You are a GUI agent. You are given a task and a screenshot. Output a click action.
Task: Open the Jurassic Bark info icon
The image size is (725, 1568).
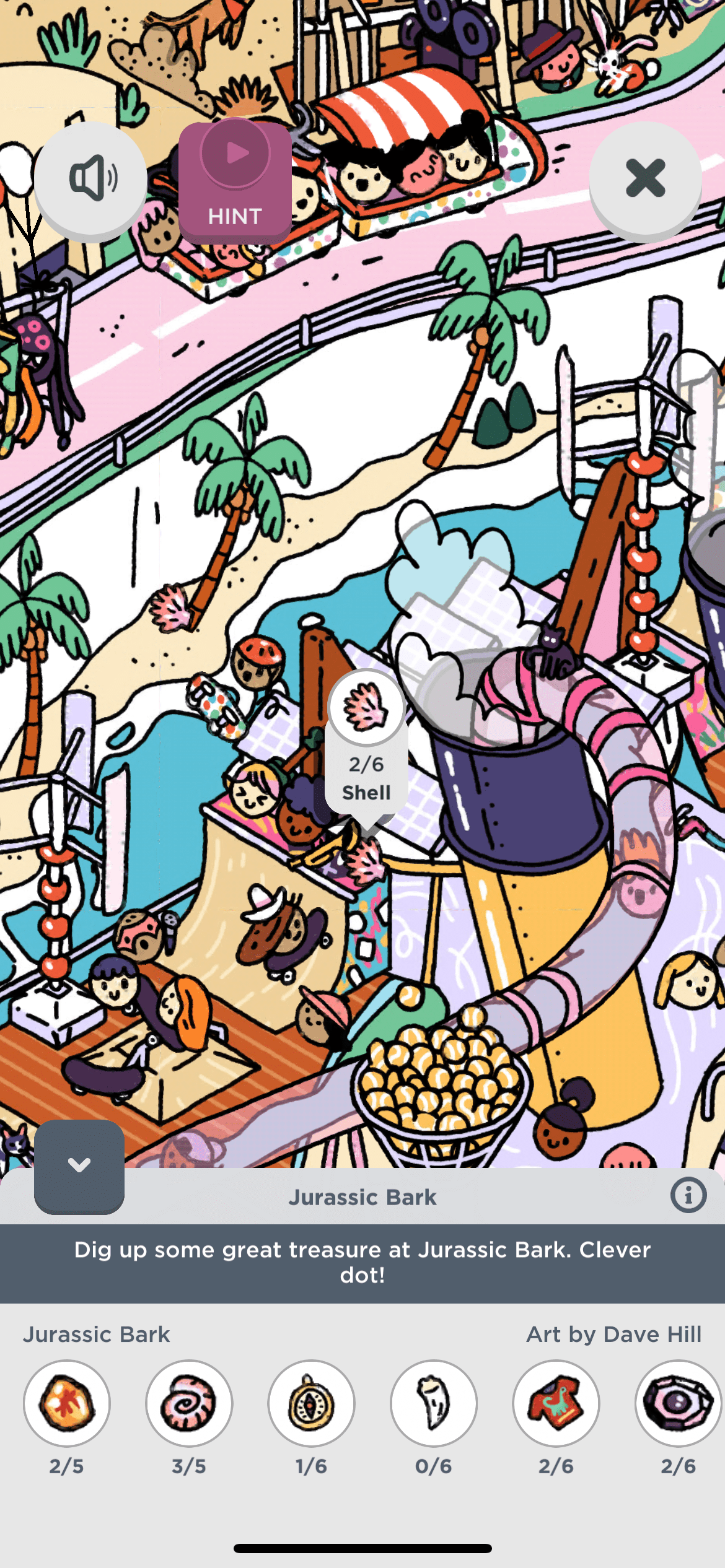coord(688,1195)
